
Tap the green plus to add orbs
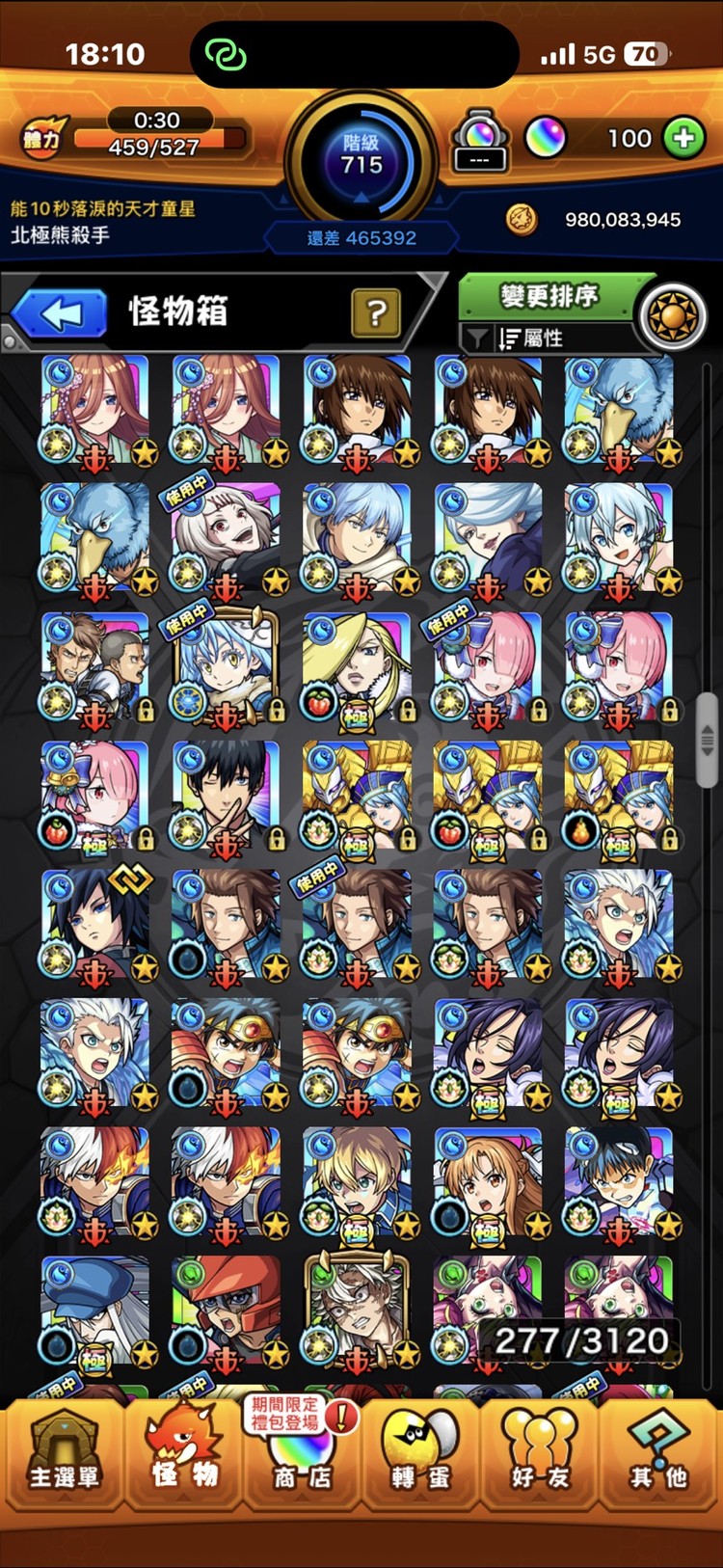click(684, 139)
